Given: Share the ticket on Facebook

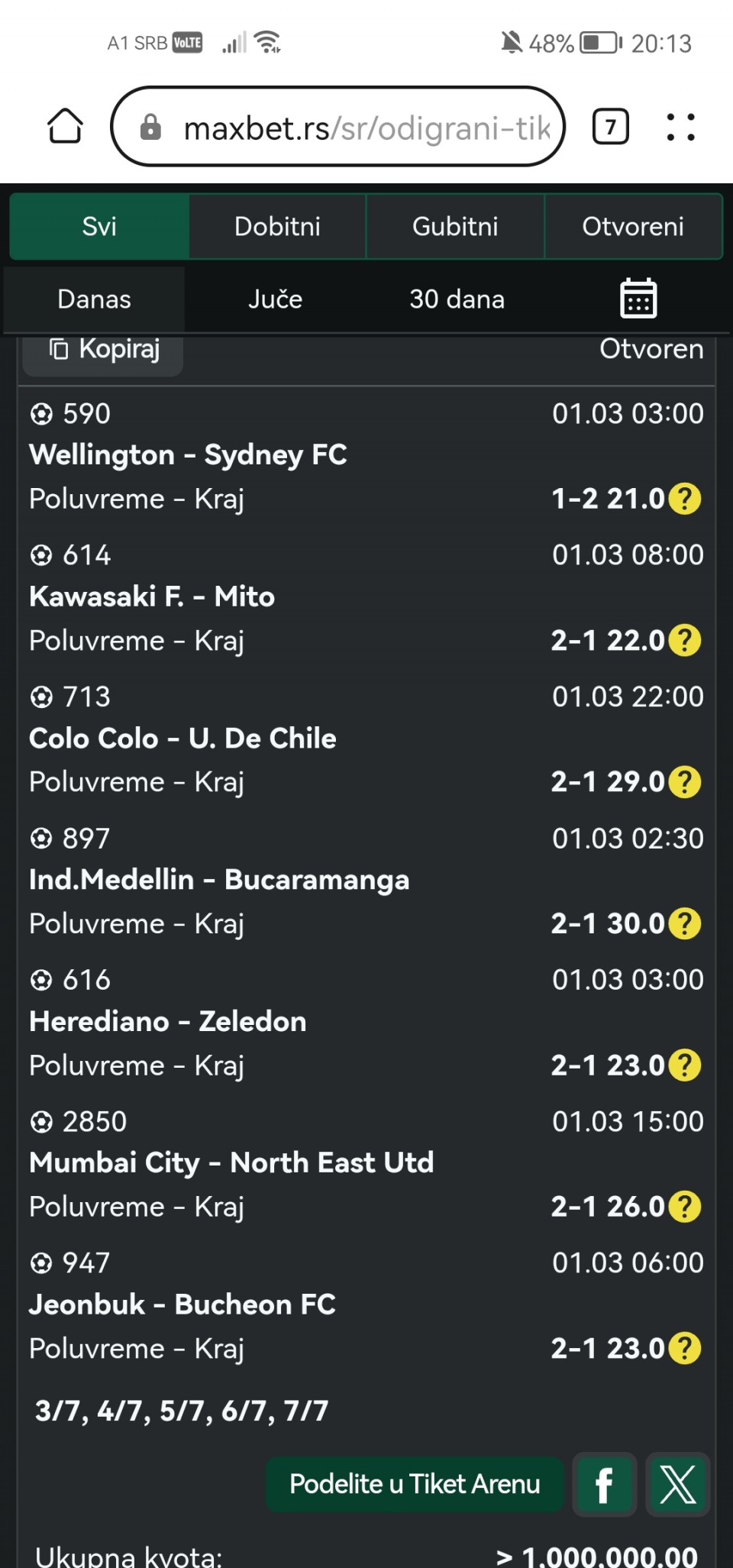Looking at the screenshot, I should point(604,1484).
